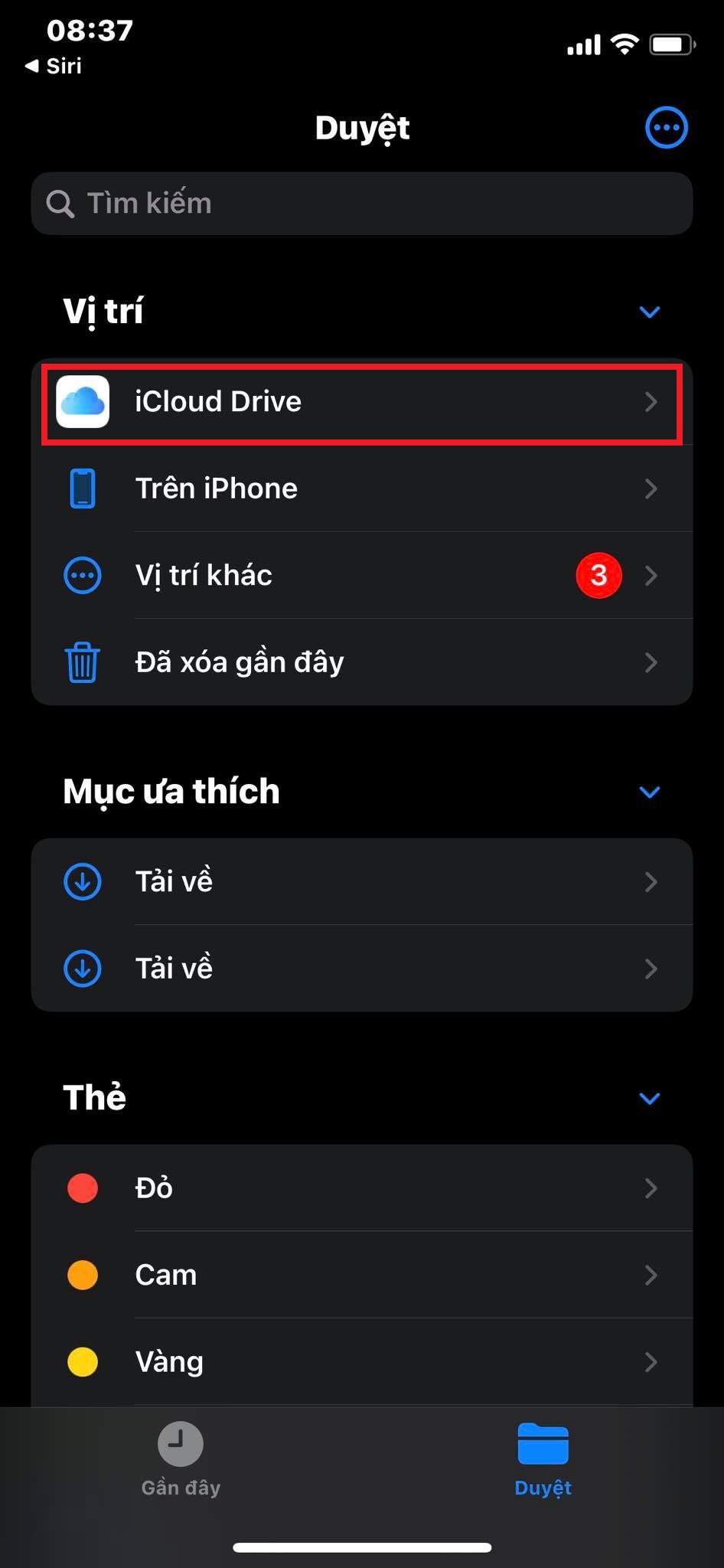This screenshot has height=1568, width=724.
Task: Collapse the Vị trí section
Action: click(650, 312)
